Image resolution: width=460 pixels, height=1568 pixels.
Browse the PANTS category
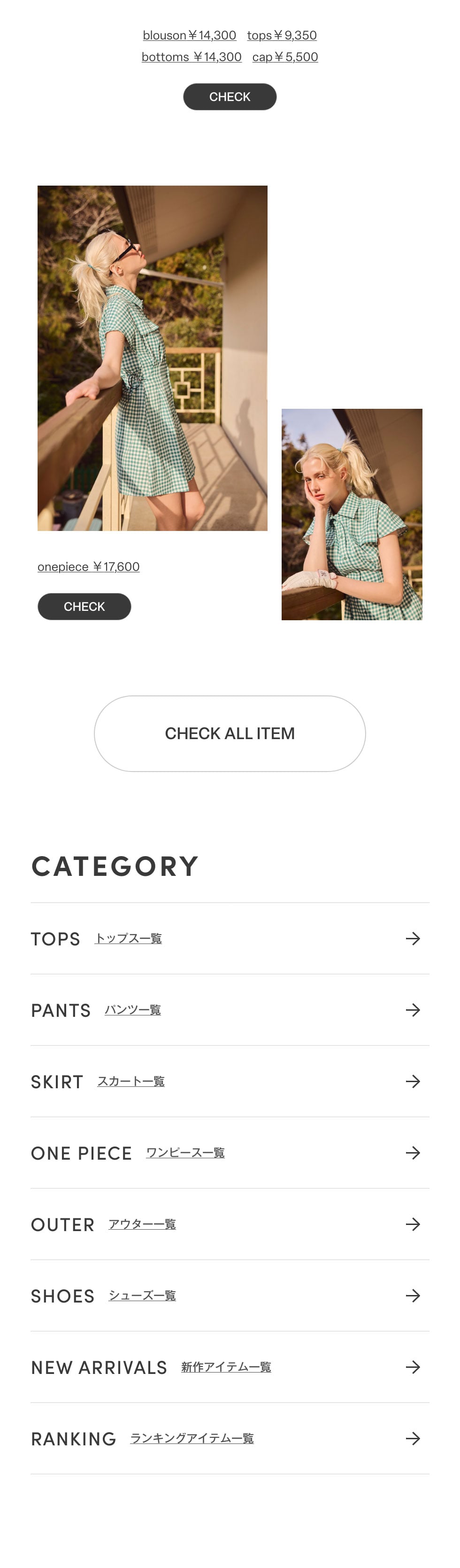pyautogui.click(x=230, y=1010)
